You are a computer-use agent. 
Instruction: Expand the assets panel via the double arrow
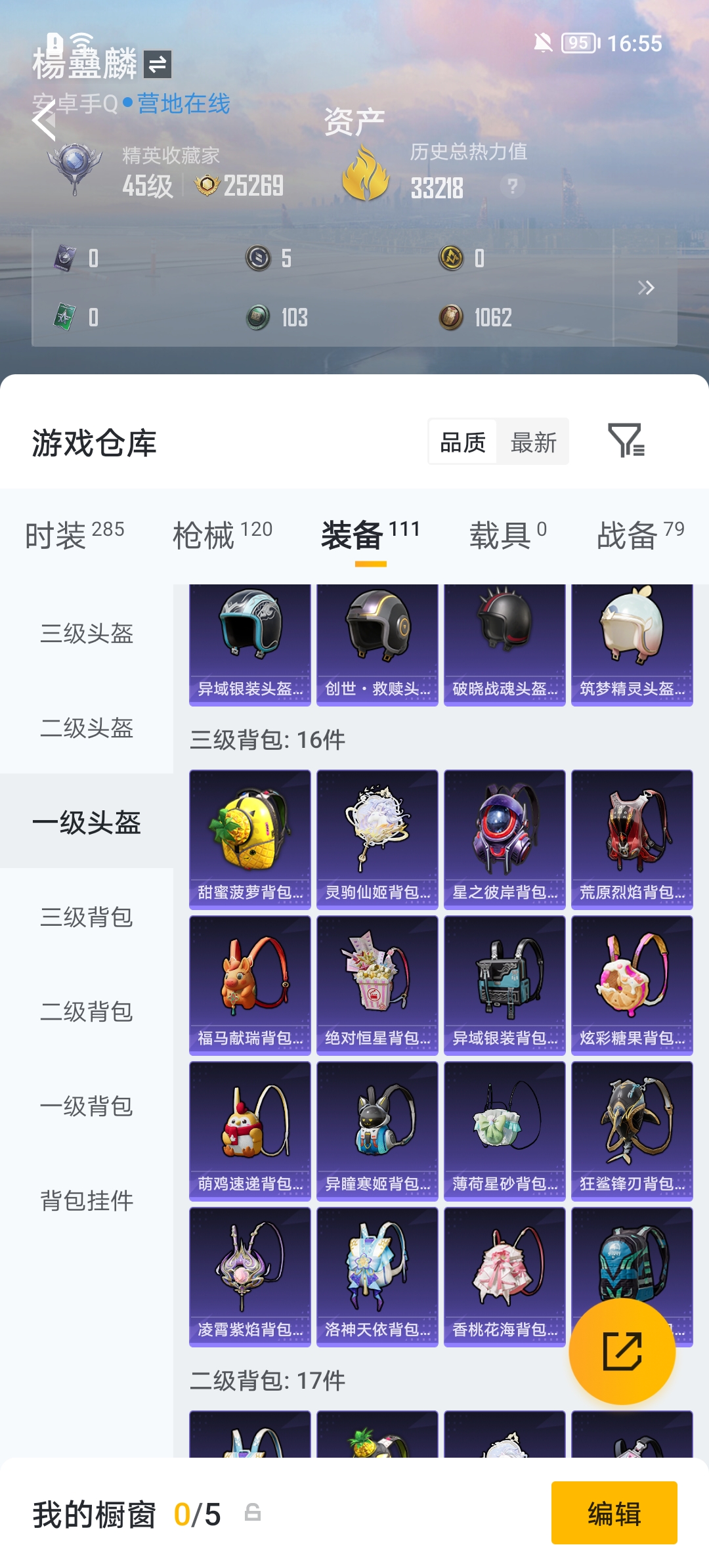coord(646,287)
